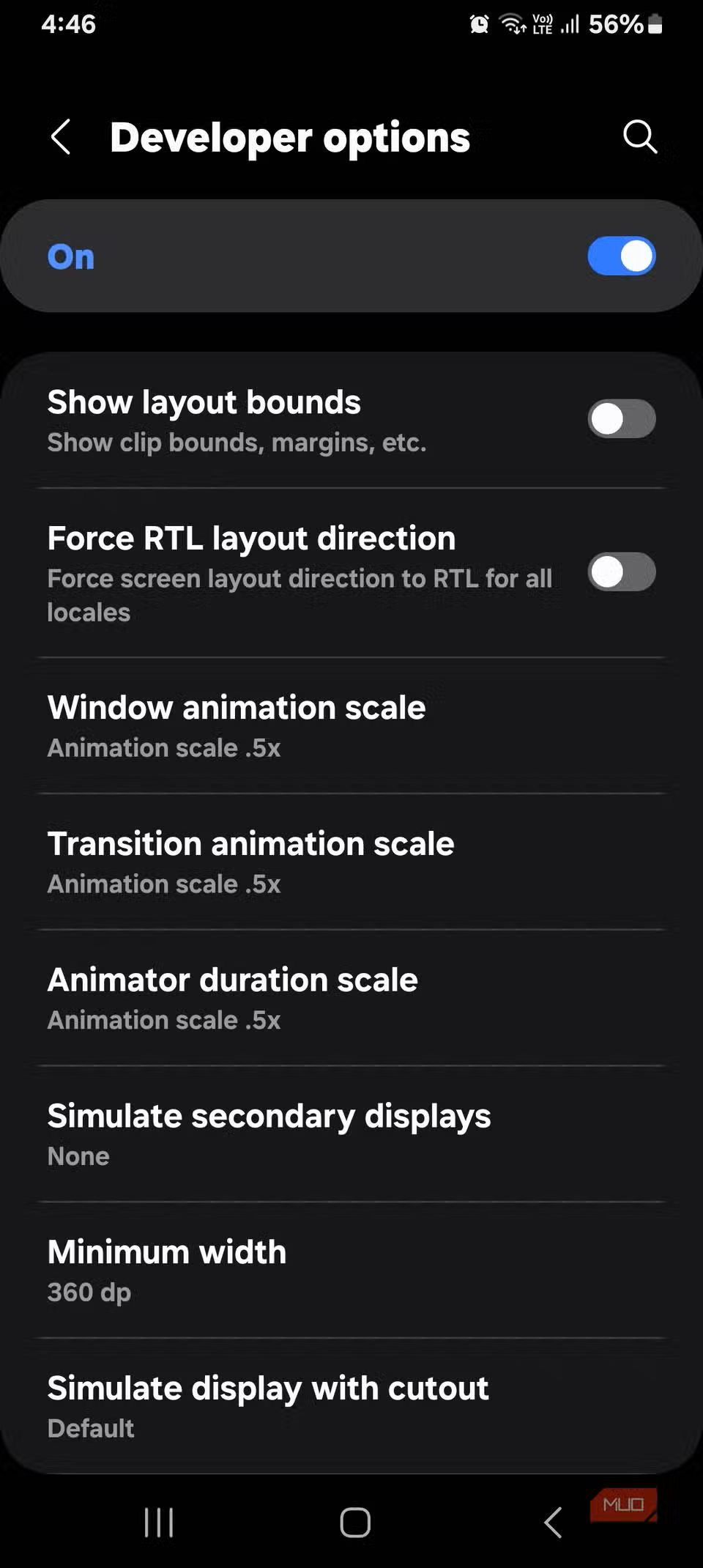This screenshot has width=703, height=1568.
Task: Tap the battery indicator in status bar
Action: (654, 24)
